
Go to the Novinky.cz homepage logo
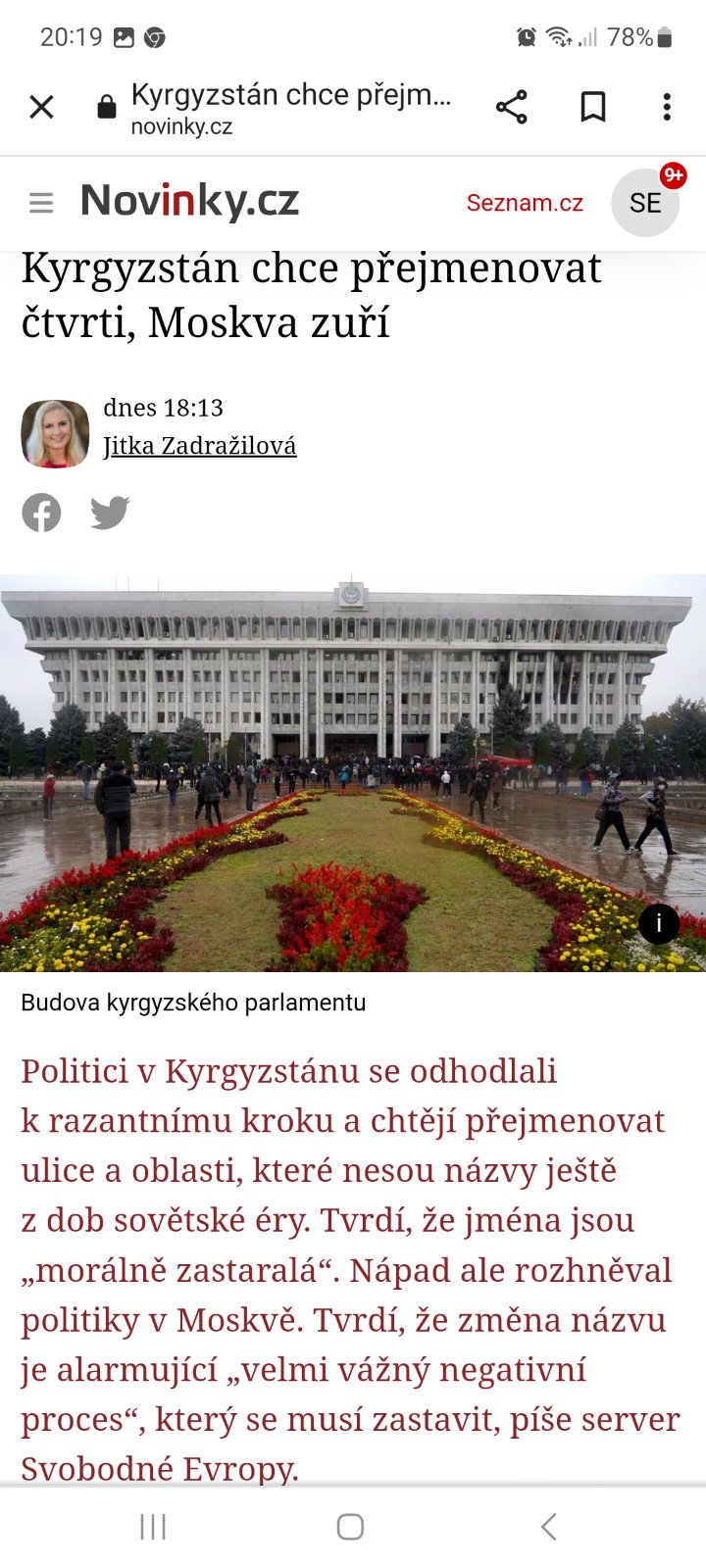(189, 202)
